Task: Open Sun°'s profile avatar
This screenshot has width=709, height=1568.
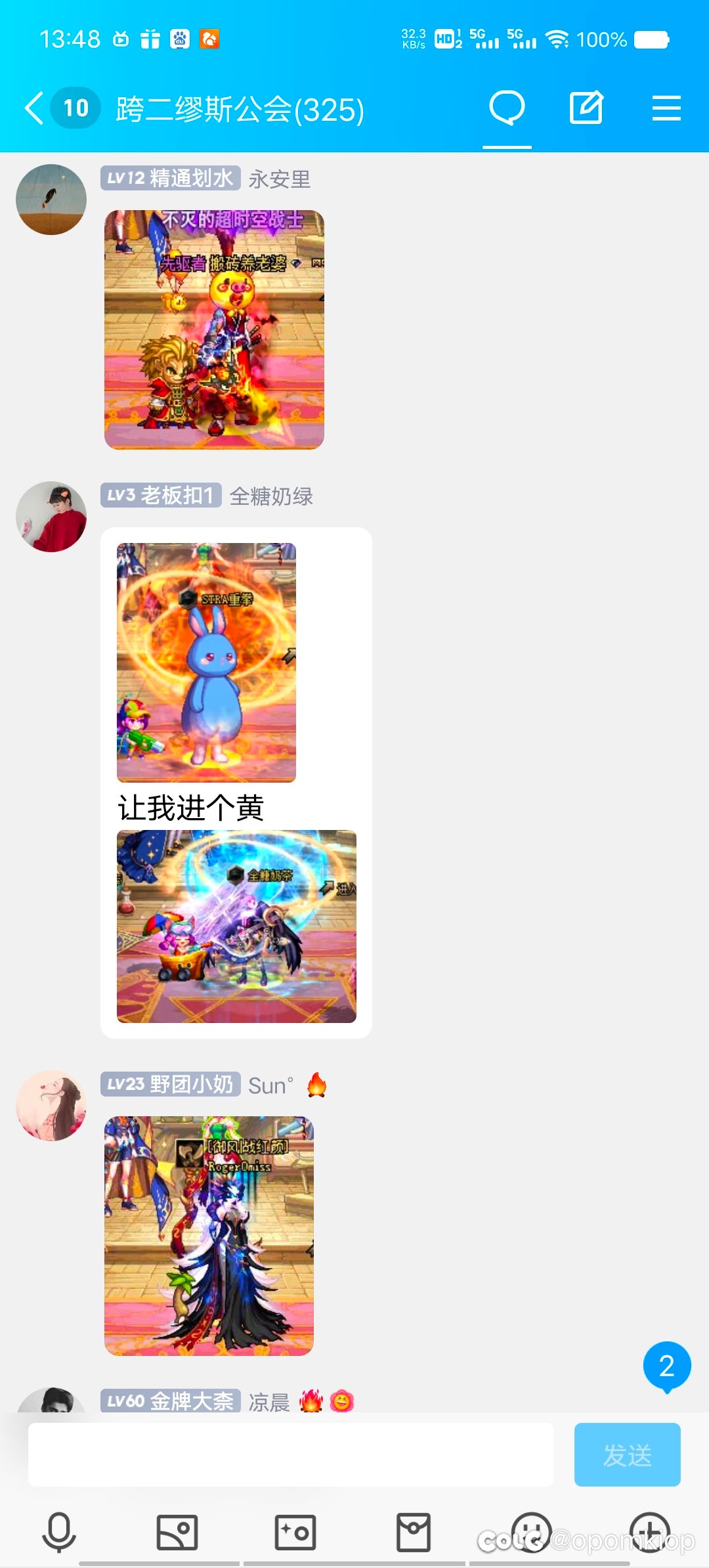Action: (51, 1106)
